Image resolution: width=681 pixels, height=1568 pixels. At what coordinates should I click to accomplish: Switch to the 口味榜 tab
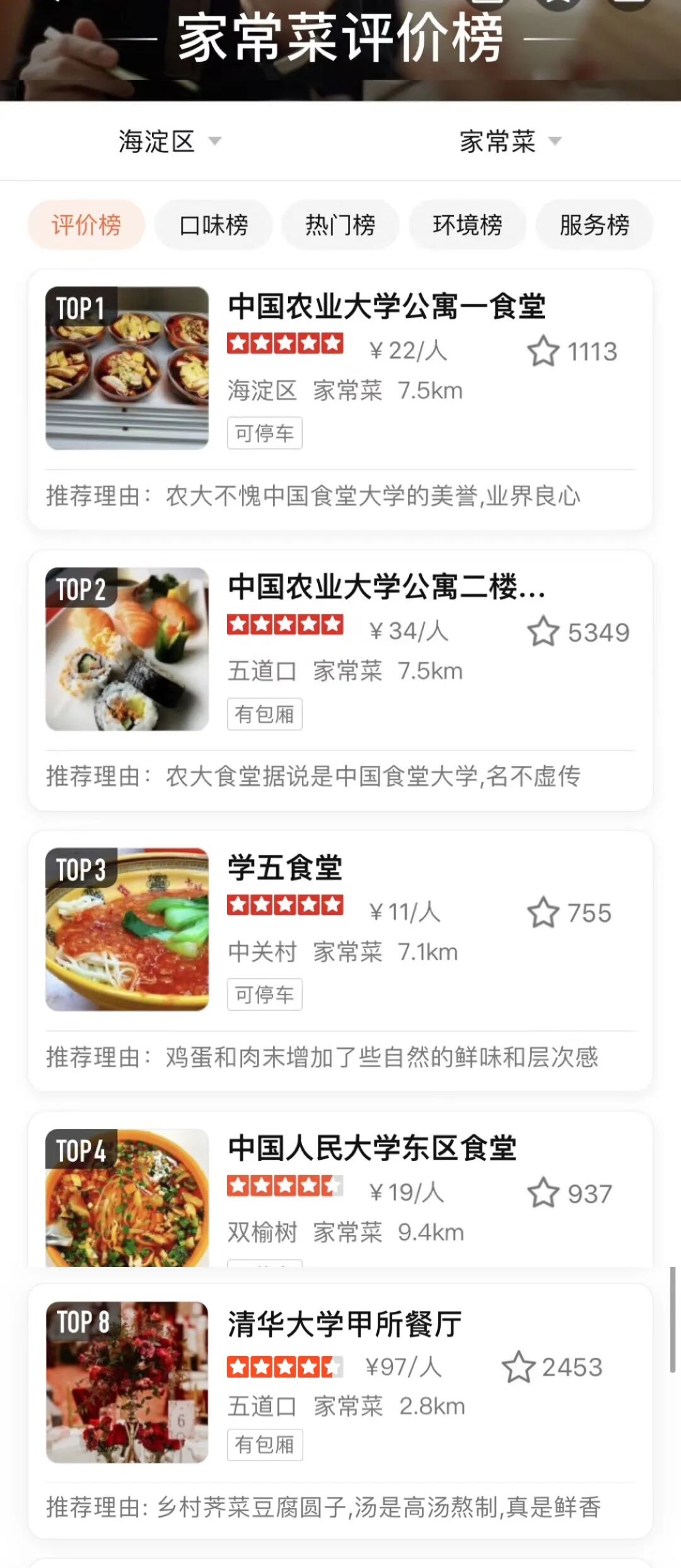point(214,225)
